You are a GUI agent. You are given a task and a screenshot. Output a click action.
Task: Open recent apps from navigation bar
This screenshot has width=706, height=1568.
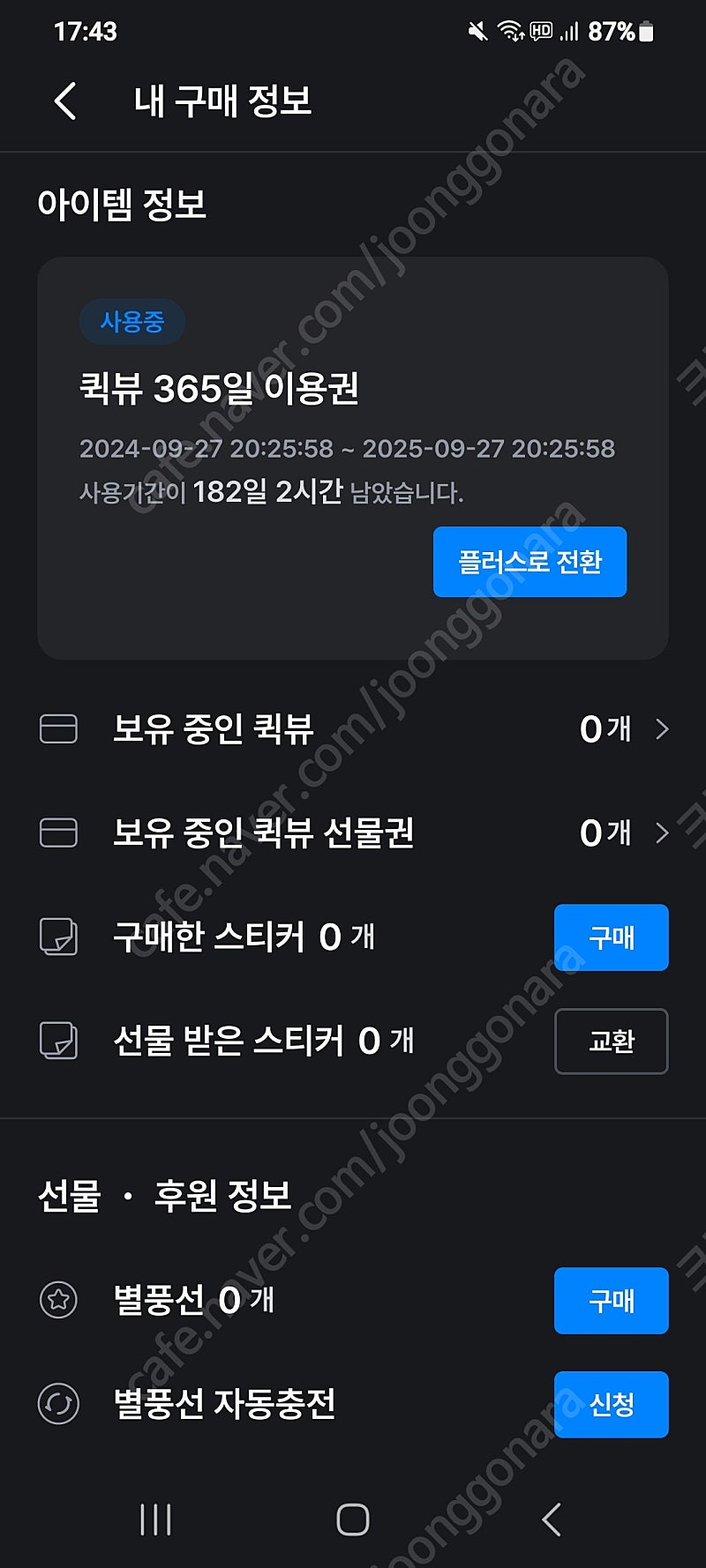(x=155, y=1519)
